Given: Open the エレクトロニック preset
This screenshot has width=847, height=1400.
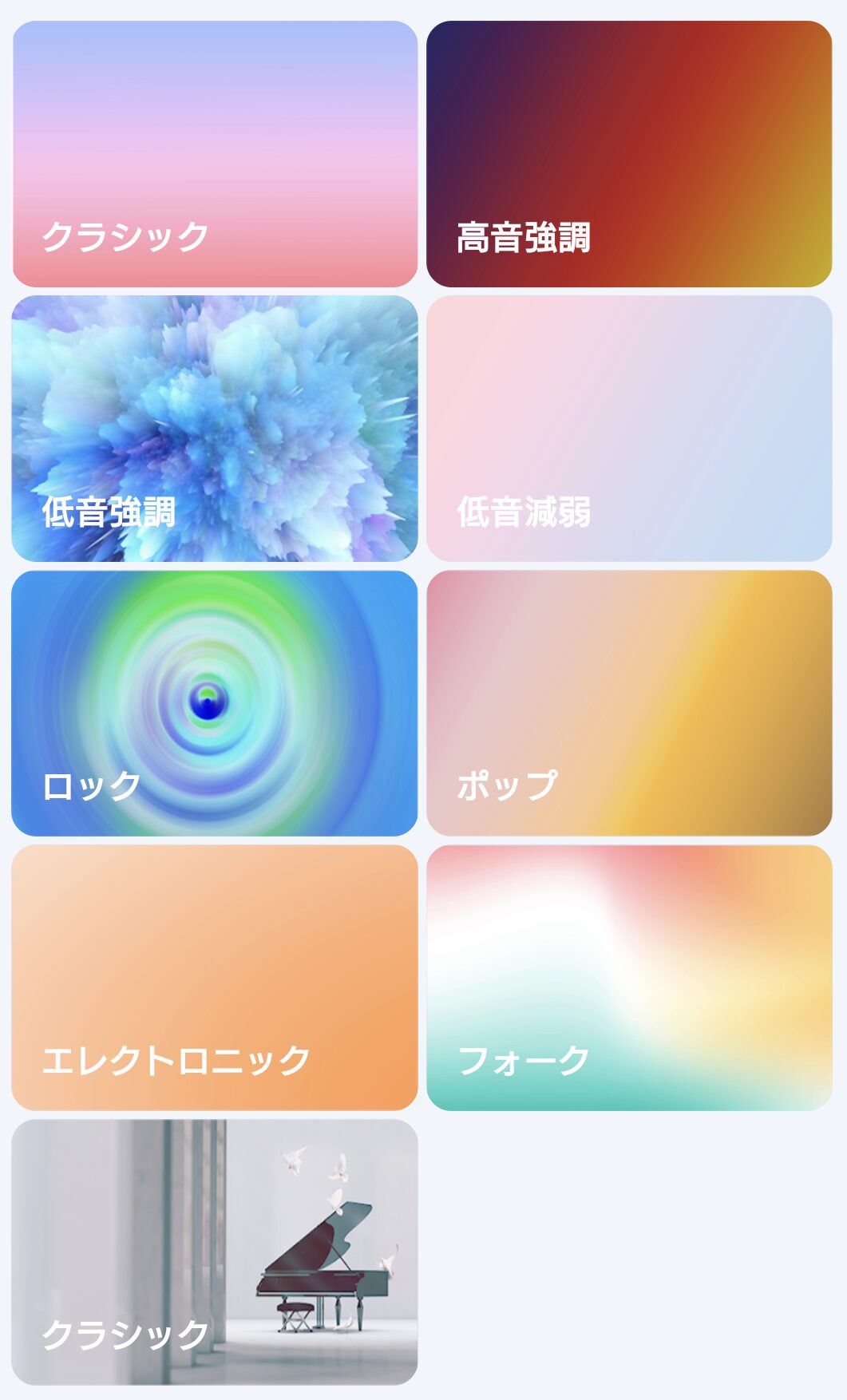Looking at the screenshot, I should 215,978.
